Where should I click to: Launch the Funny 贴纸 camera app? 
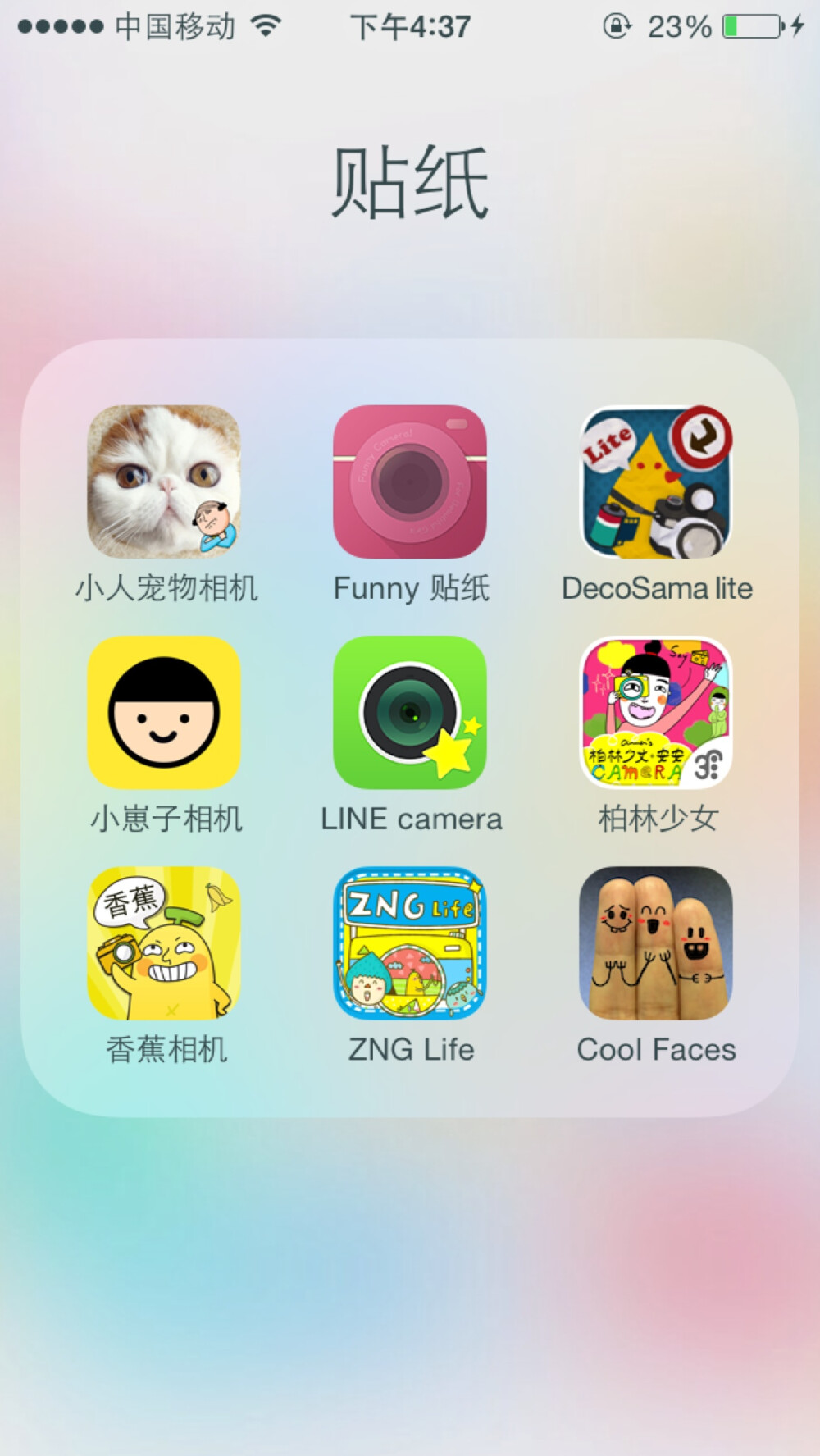(x=410, y=482)
